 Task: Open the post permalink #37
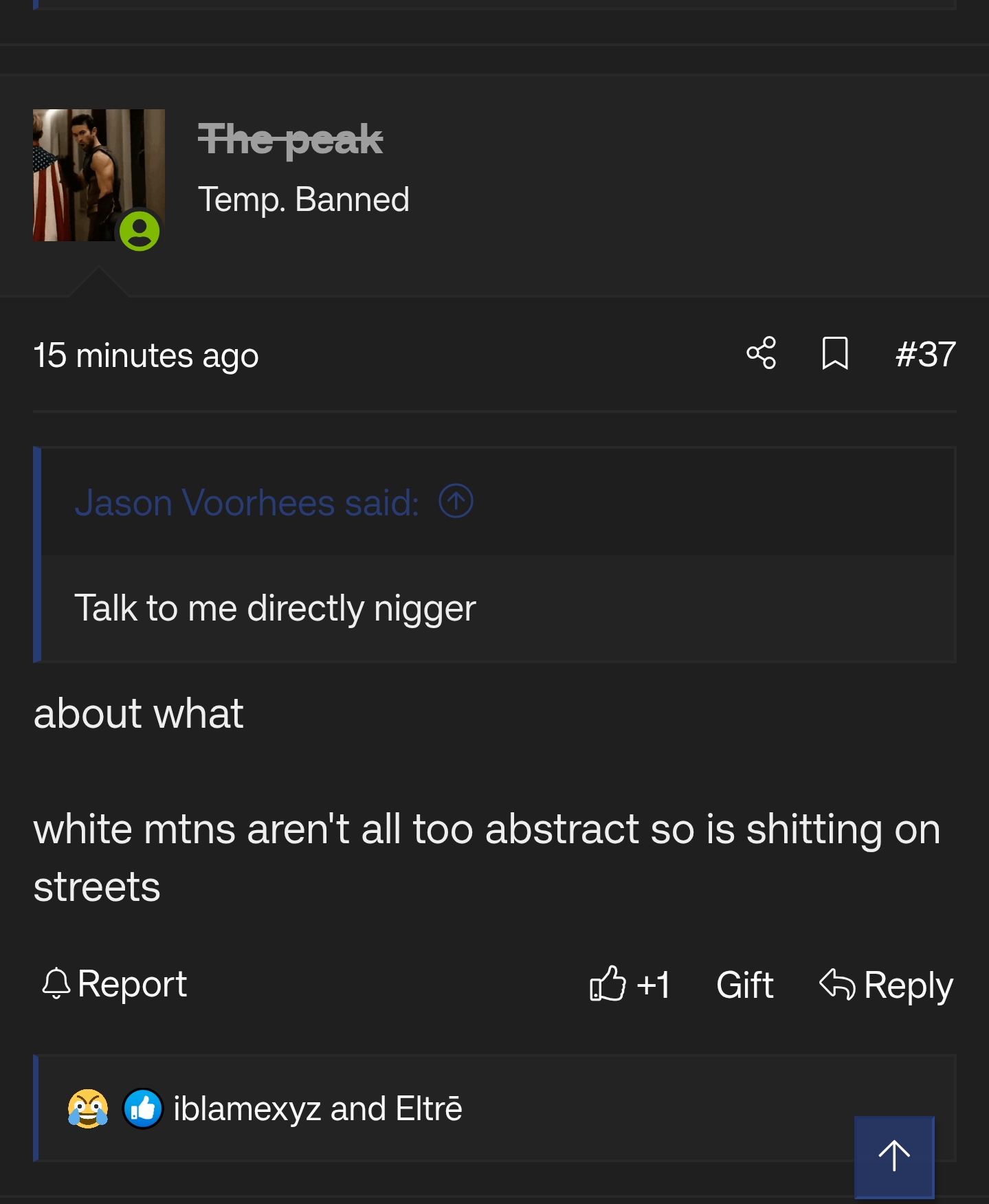point(925,354)
